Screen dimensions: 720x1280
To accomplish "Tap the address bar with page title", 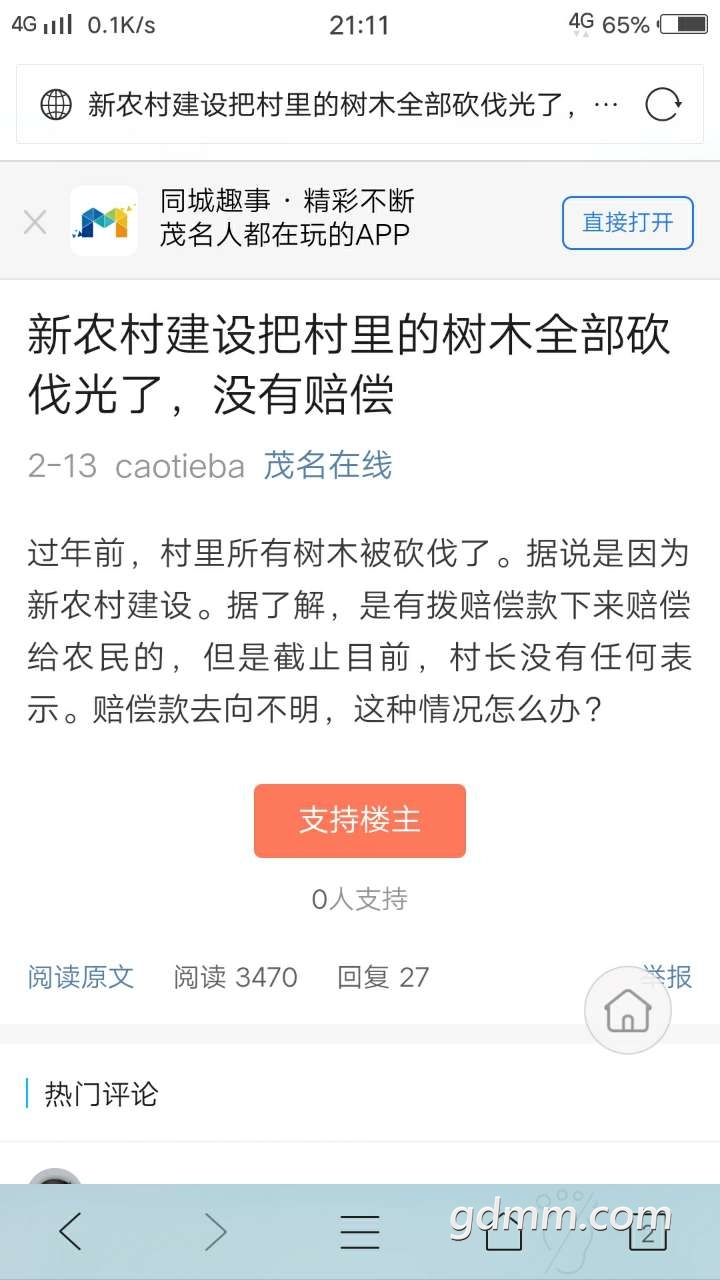I will pyautogui.click(x=340, y=104).
